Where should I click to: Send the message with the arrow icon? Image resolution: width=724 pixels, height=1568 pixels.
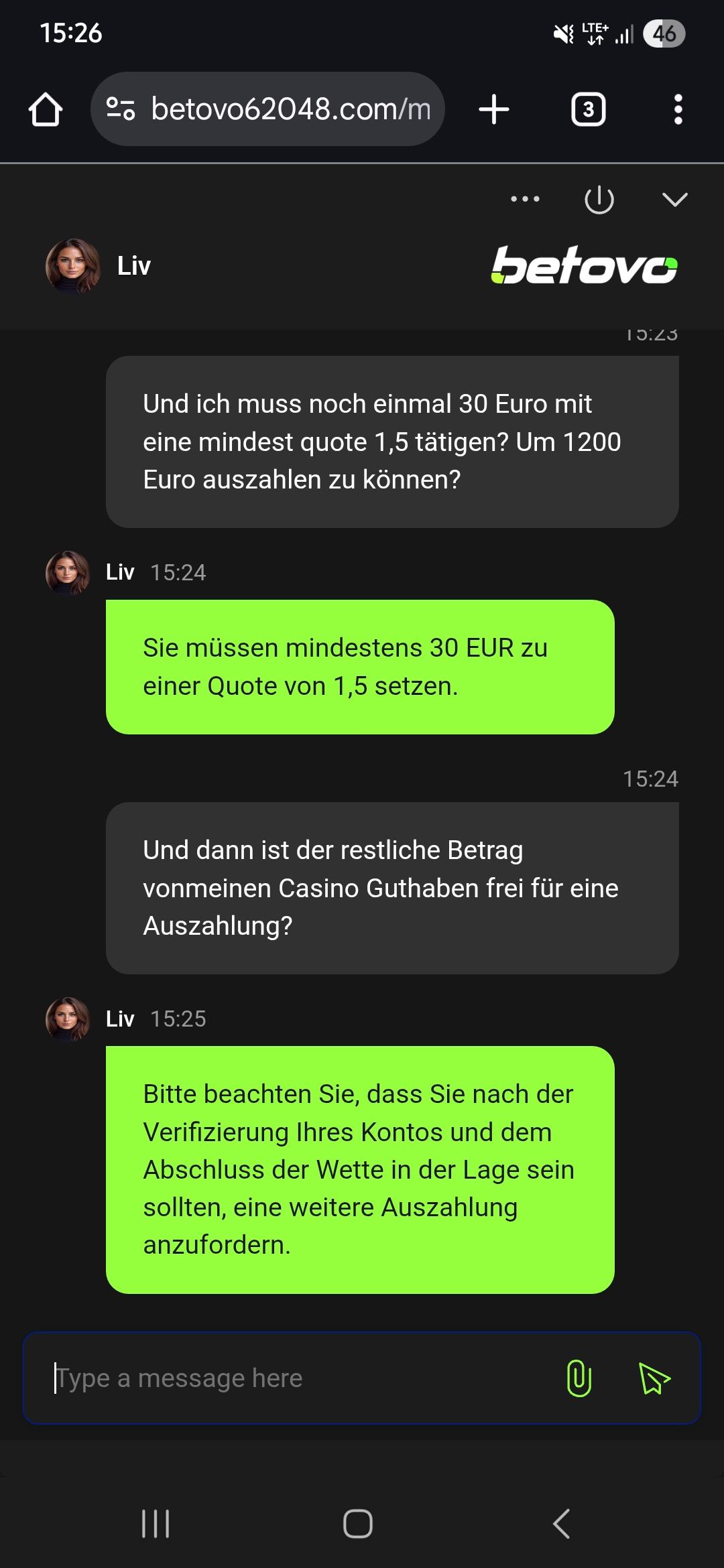coord(654,1378)
